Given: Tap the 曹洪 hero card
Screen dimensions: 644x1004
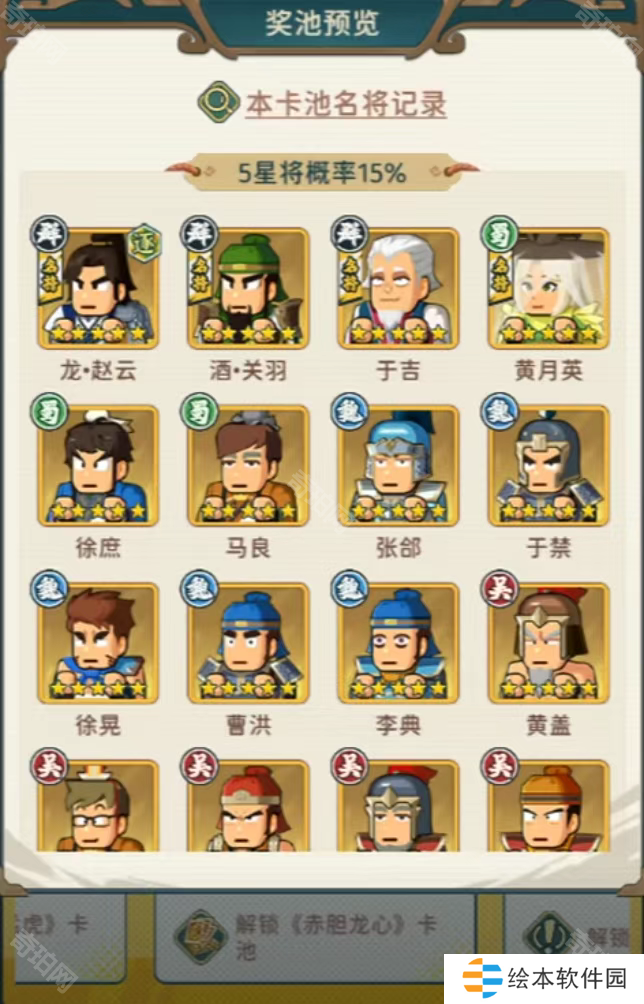Looking at the screenshot, I should click(248, 642).
